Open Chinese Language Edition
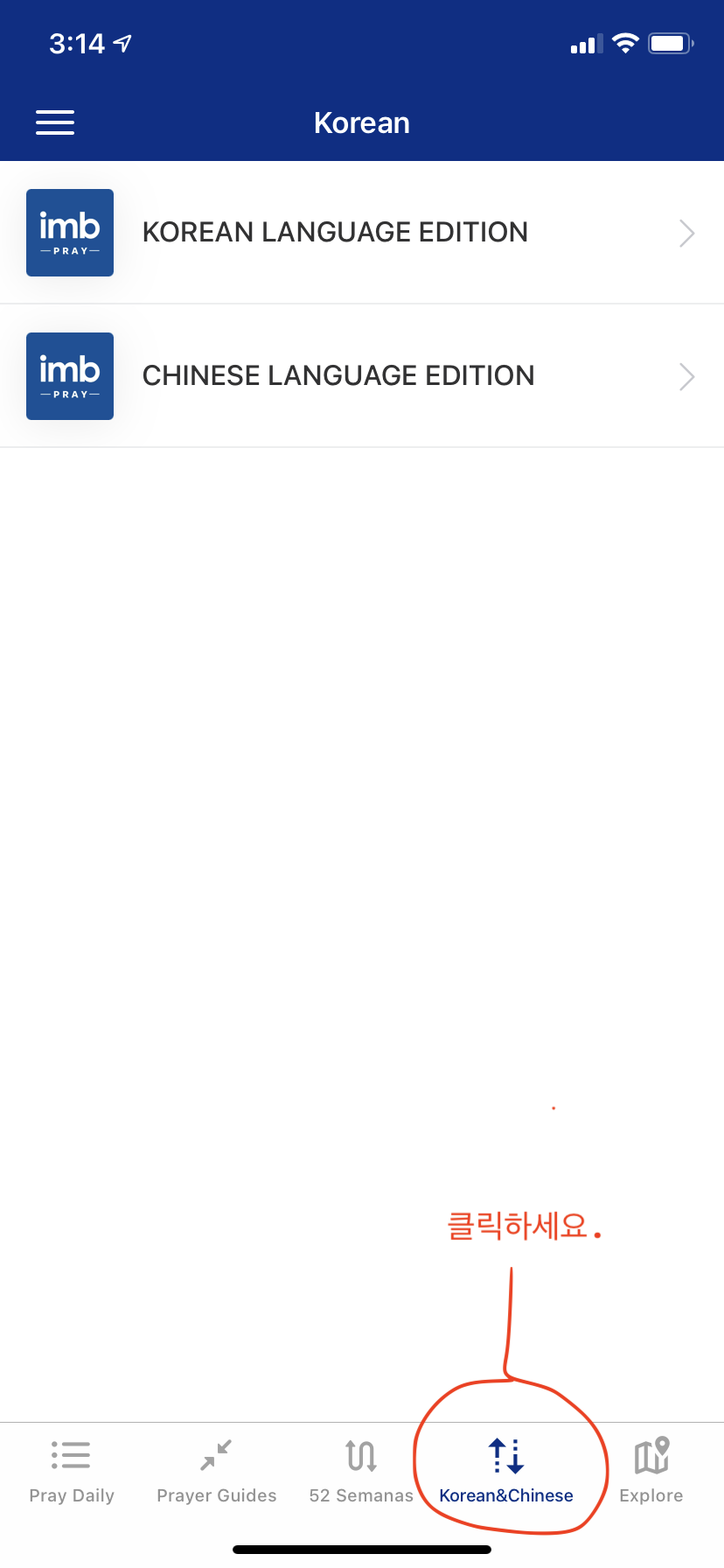724x1568 pixels. (x=362, y=376)
